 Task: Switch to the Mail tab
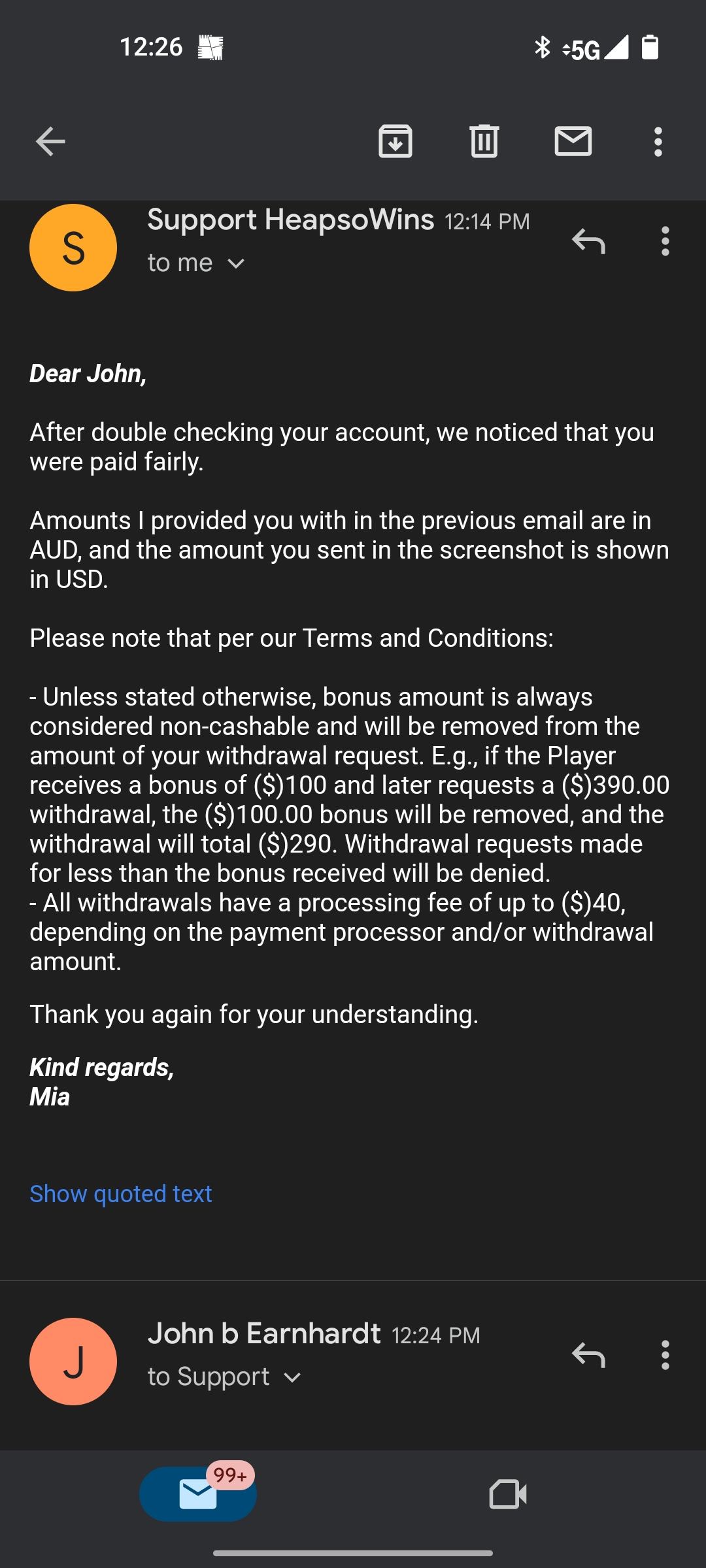pyautogui.click(x=198, y=1494)
